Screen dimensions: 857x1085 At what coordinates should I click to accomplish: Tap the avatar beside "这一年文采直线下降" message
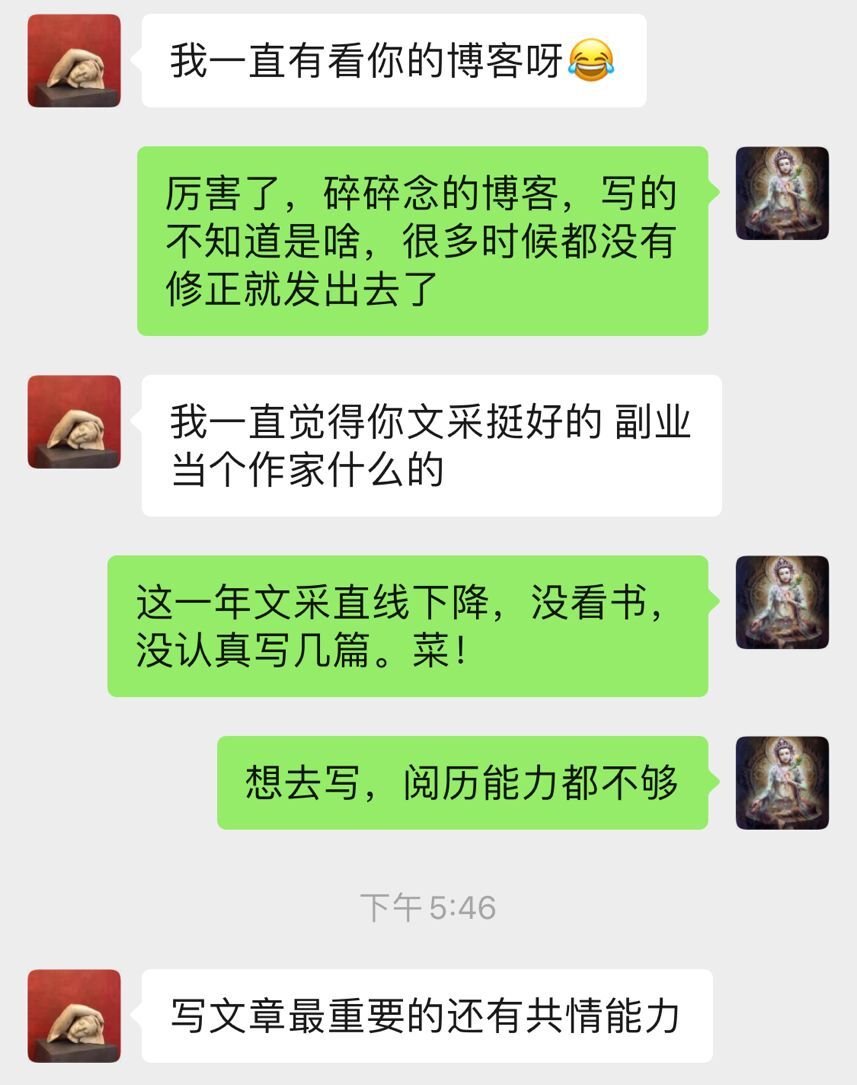(782, 602)
